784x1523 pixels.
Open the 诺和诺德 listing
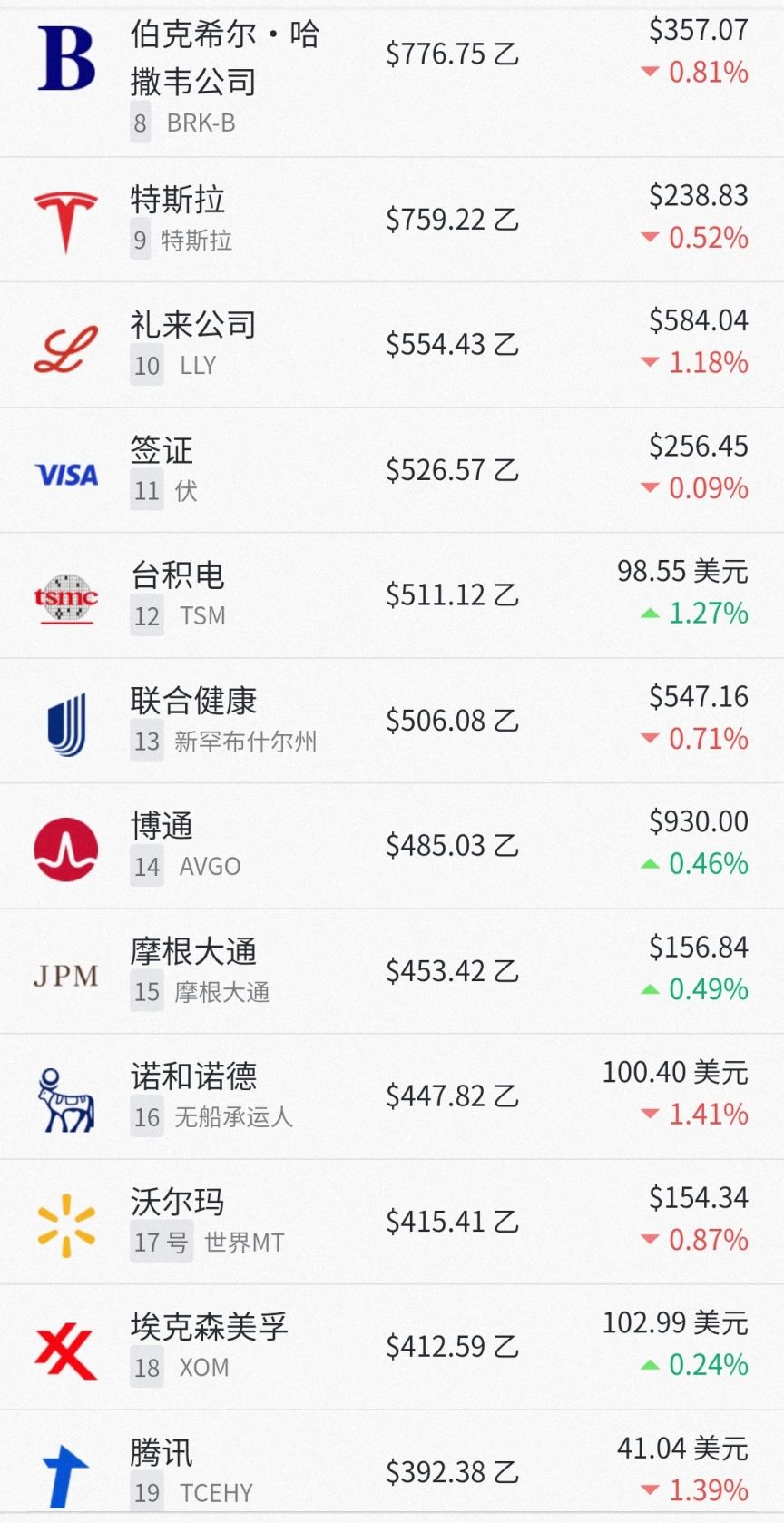coord(392,1096)
